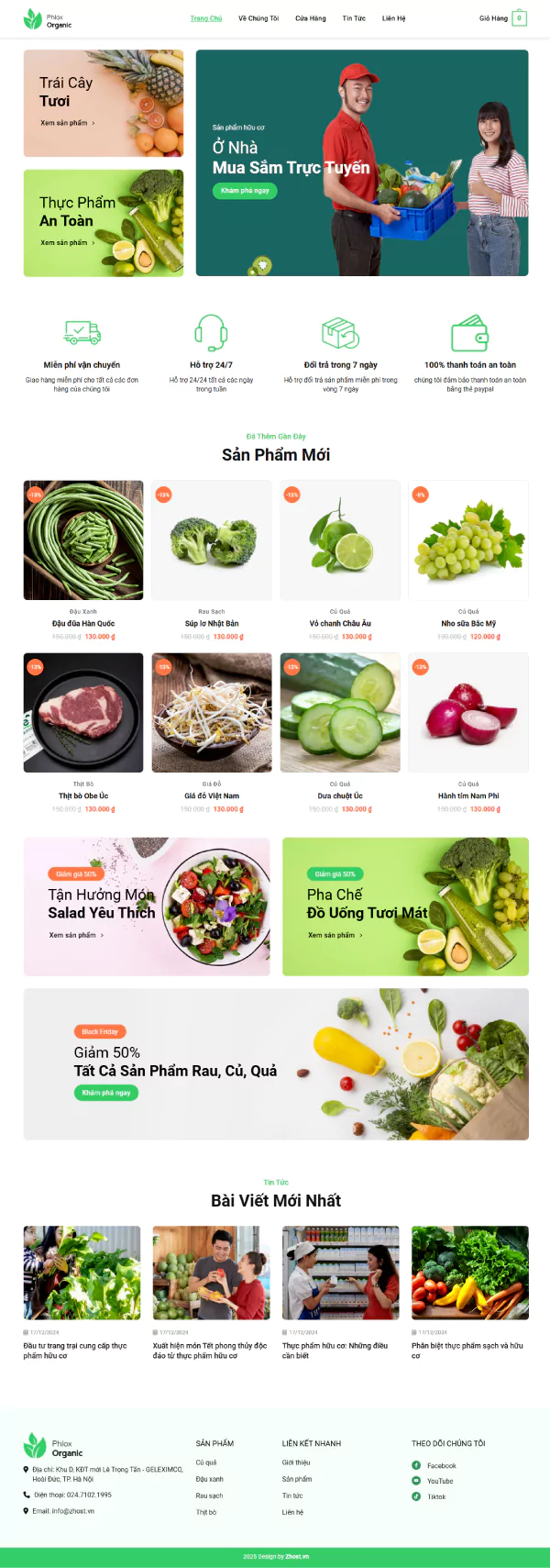Tap Khám phá ngay on Black Friday banner
Screen dimensions: 550x1568
106,1093
